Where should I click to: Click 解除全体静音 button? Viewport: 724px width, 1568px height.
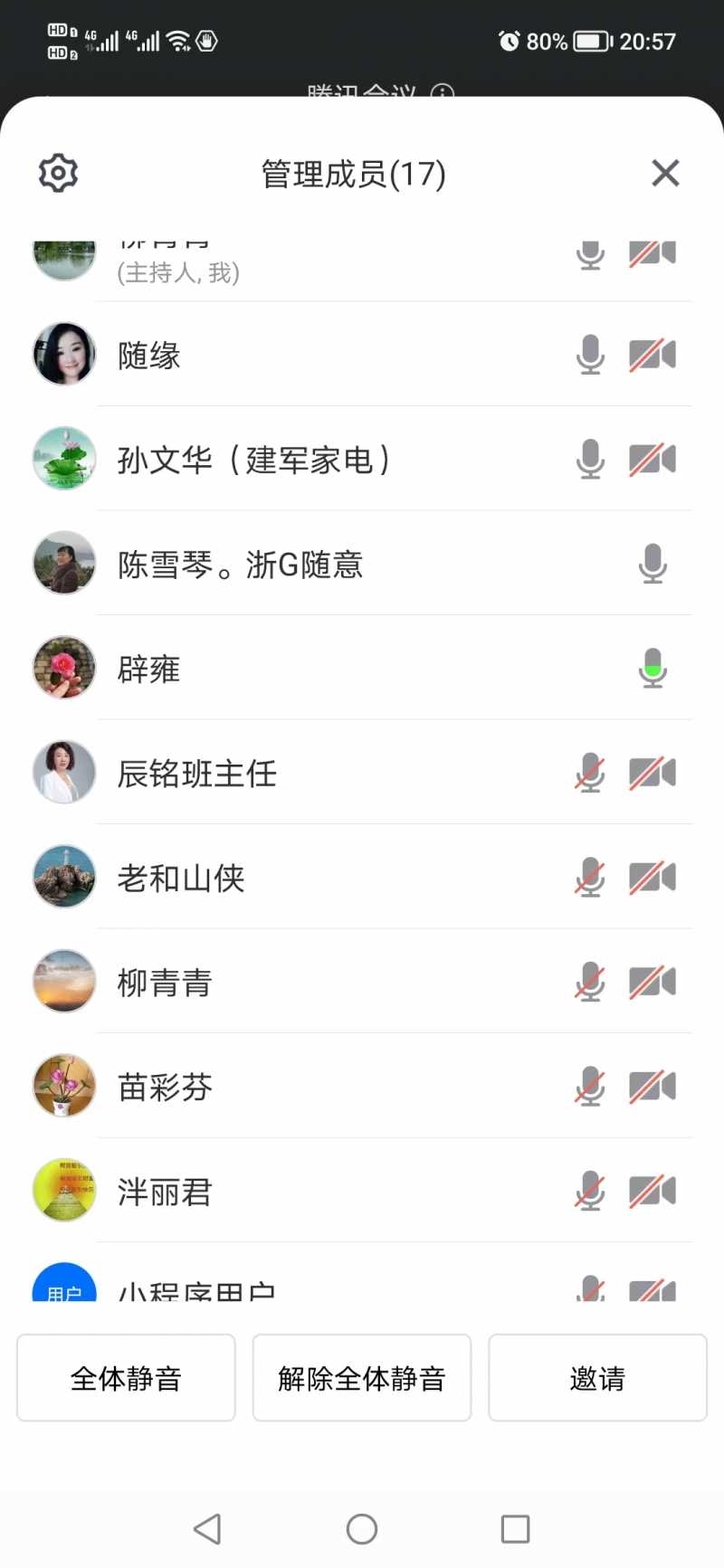tap(361, 1377)
